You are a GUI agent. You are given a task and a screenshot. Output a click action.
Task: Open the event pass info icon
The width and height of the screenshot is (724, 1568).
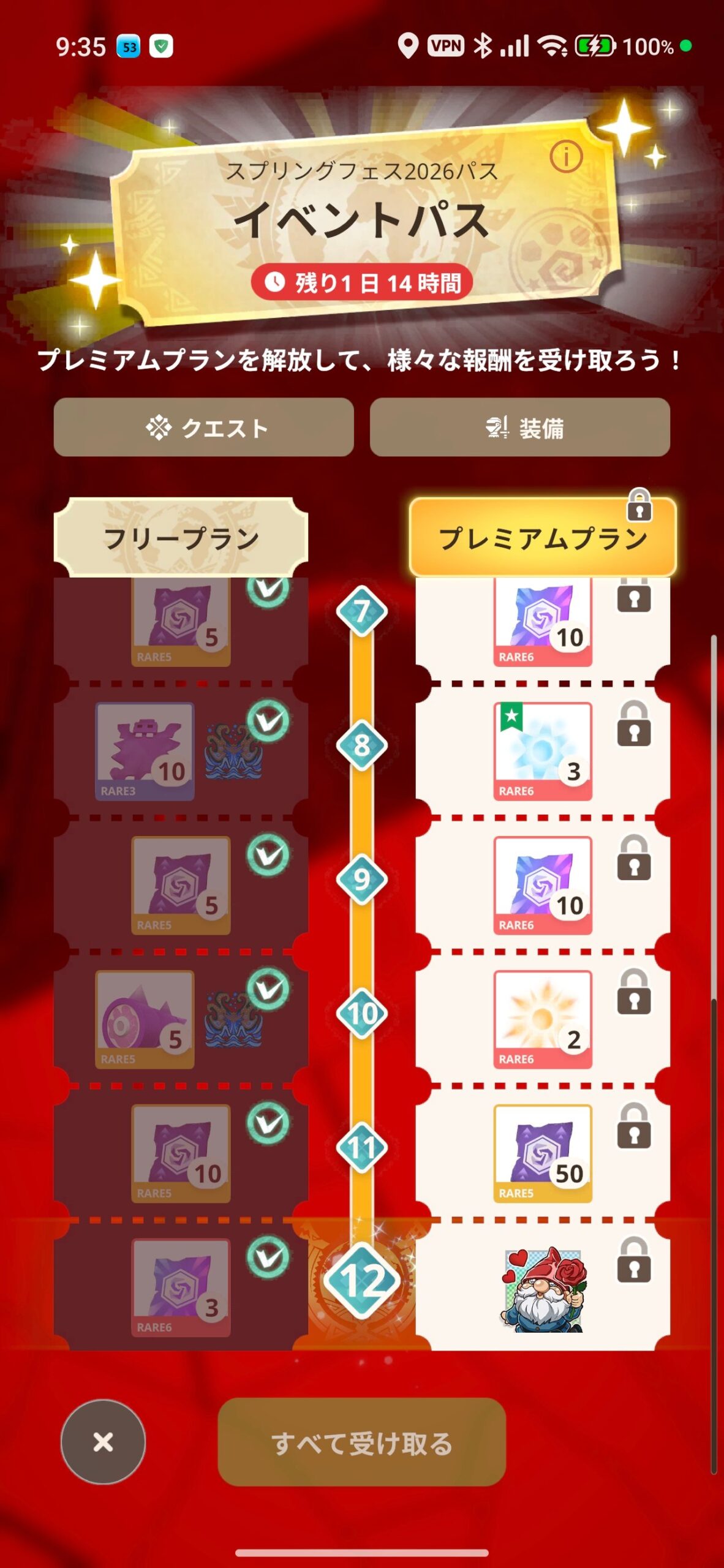pos(565,156)
